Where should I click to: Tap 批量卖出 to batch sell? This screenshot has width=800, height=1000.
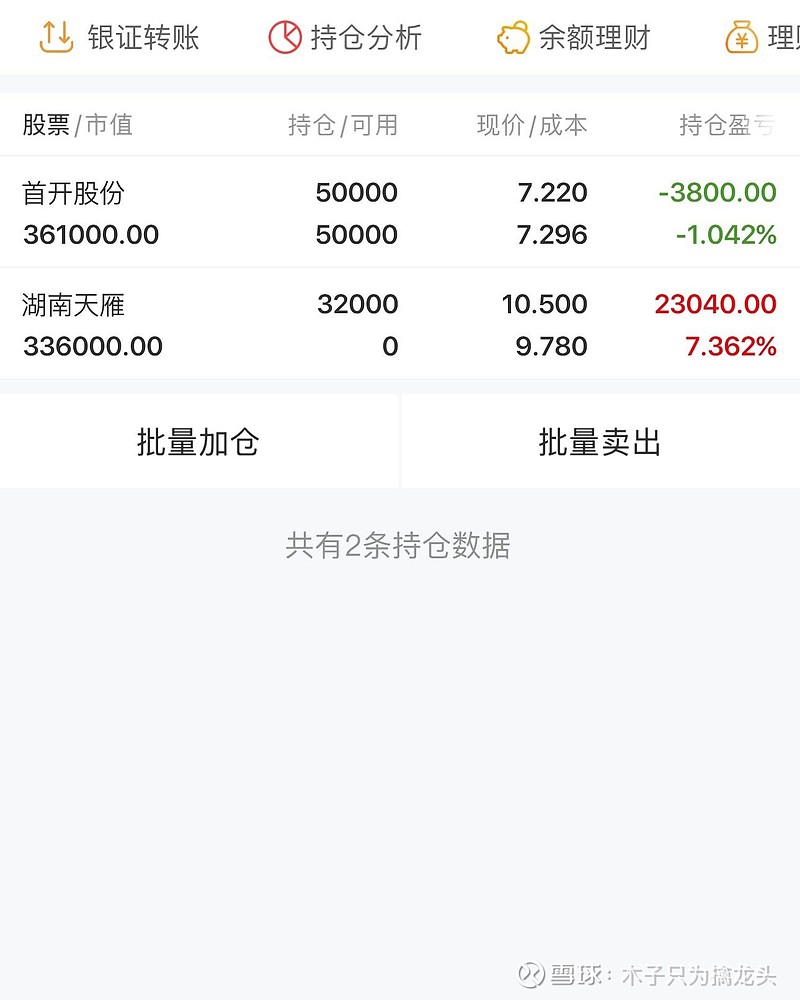[600, 442]
